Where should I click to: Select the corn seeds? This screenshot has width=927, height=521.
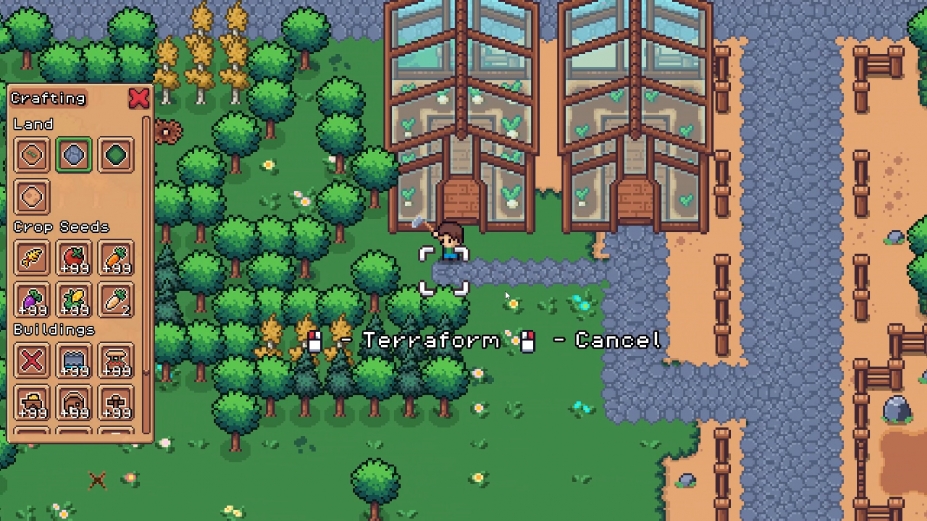point(74,300)
